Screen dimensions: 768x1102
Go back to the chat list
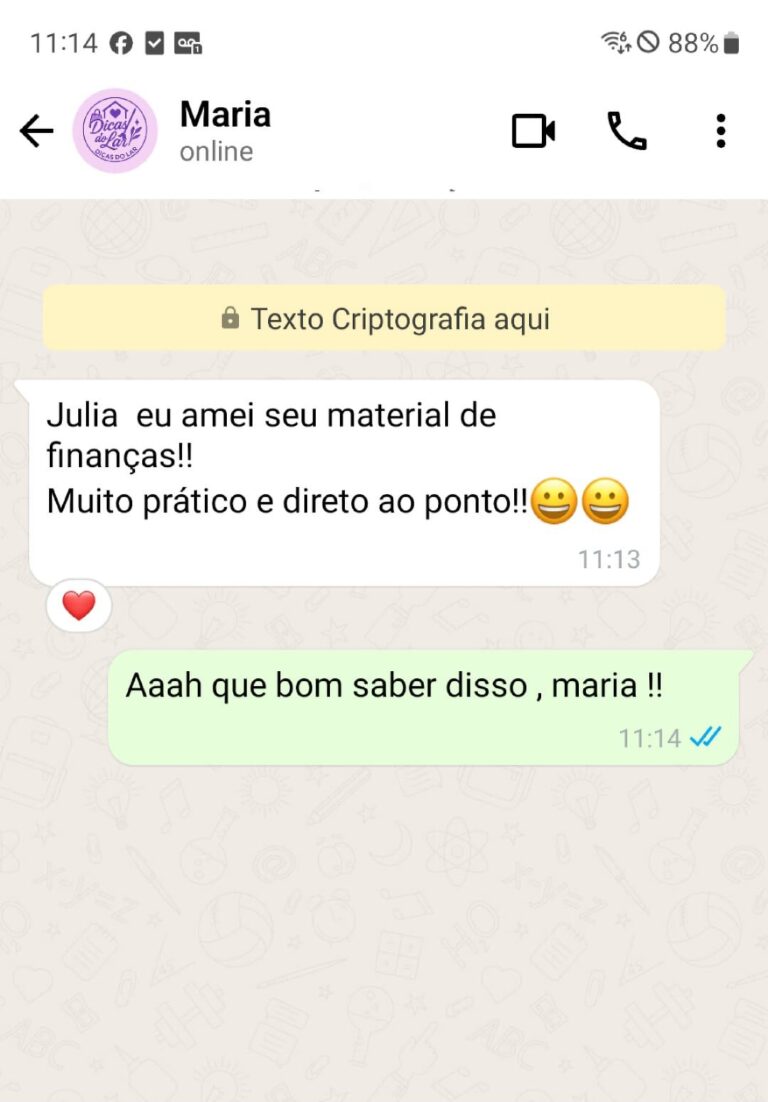(36, 131)
